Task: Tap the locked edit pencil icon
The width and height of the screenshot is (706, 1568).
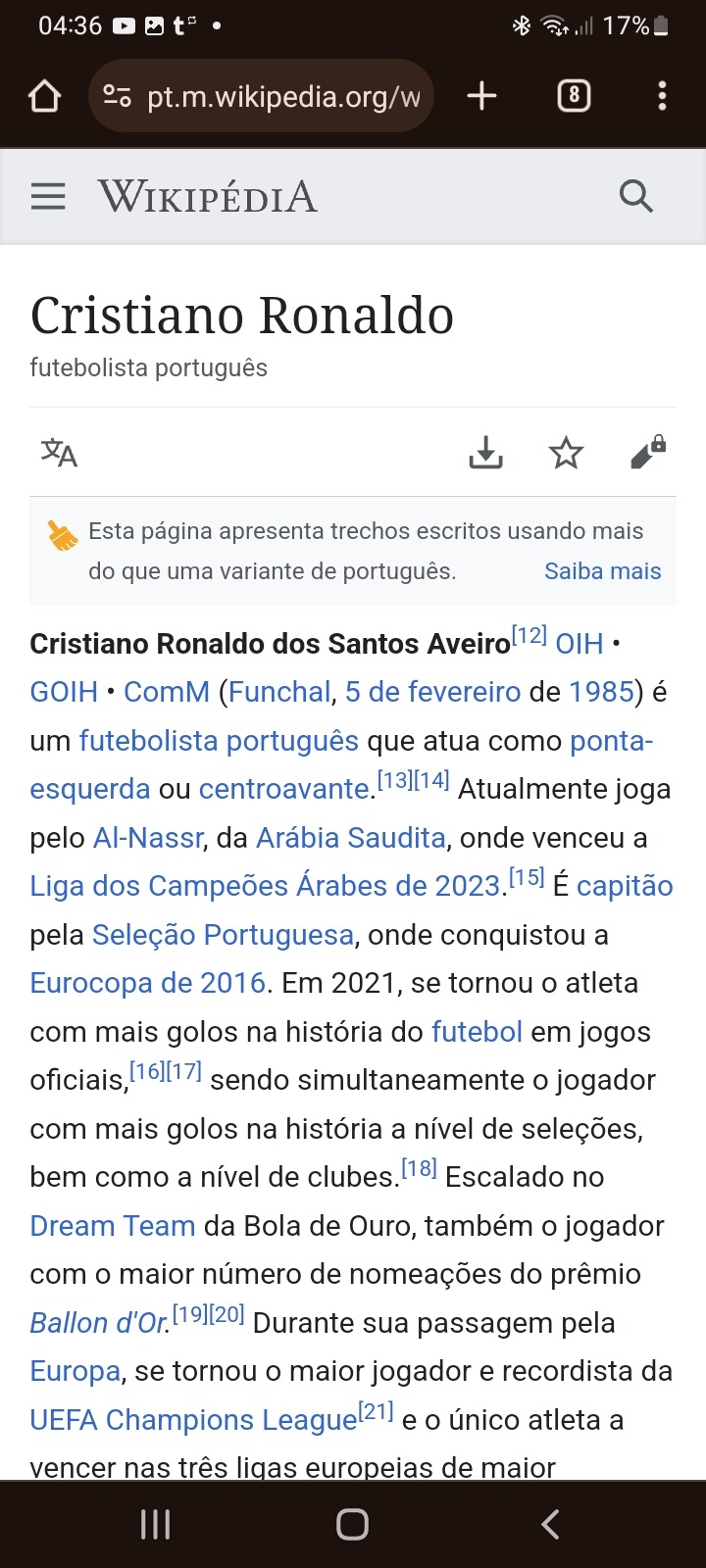Action: (x=647, y=453)
